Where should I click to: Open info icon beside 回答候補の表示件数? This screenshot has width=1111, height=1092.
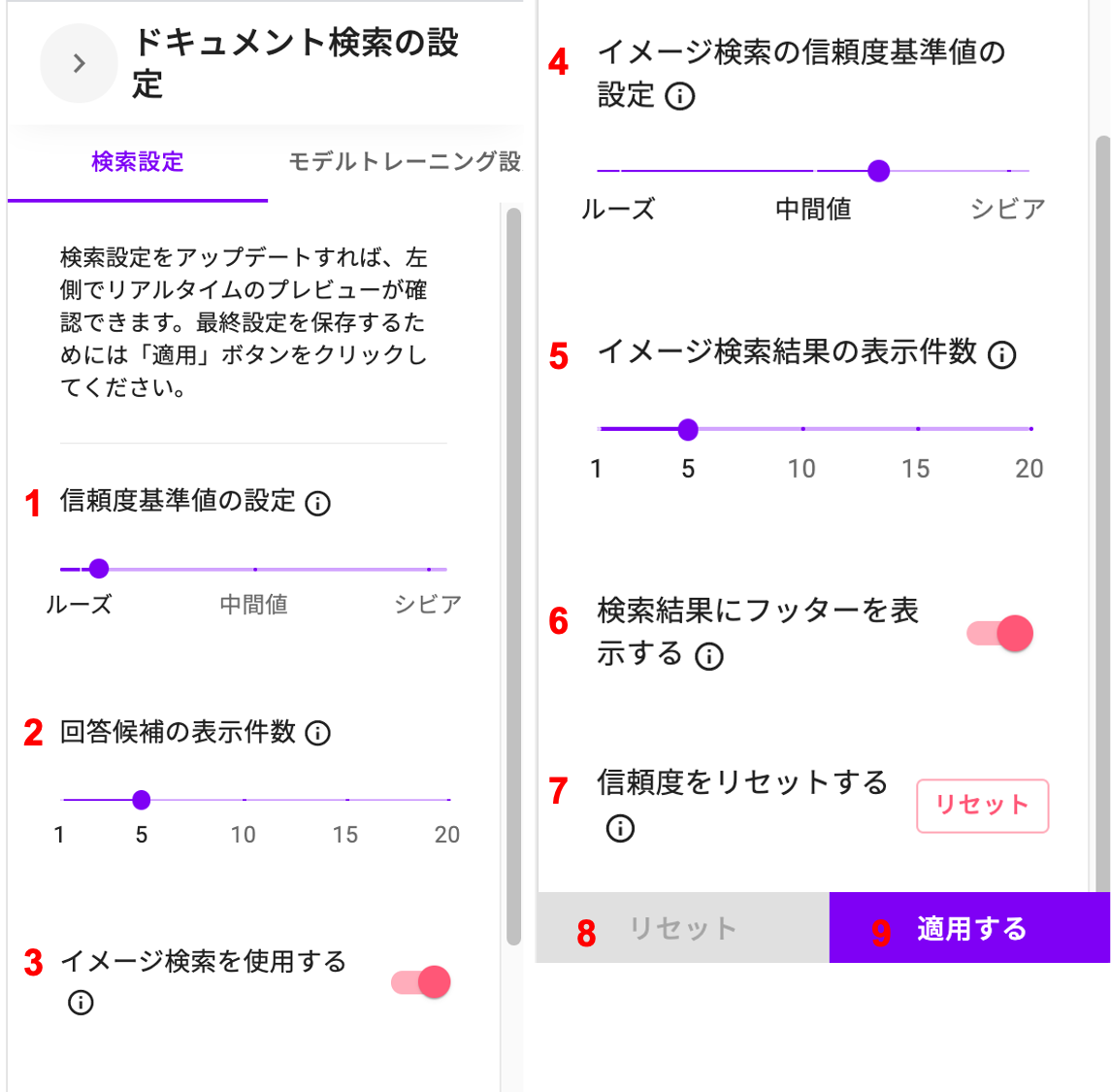tap(318, 734)
